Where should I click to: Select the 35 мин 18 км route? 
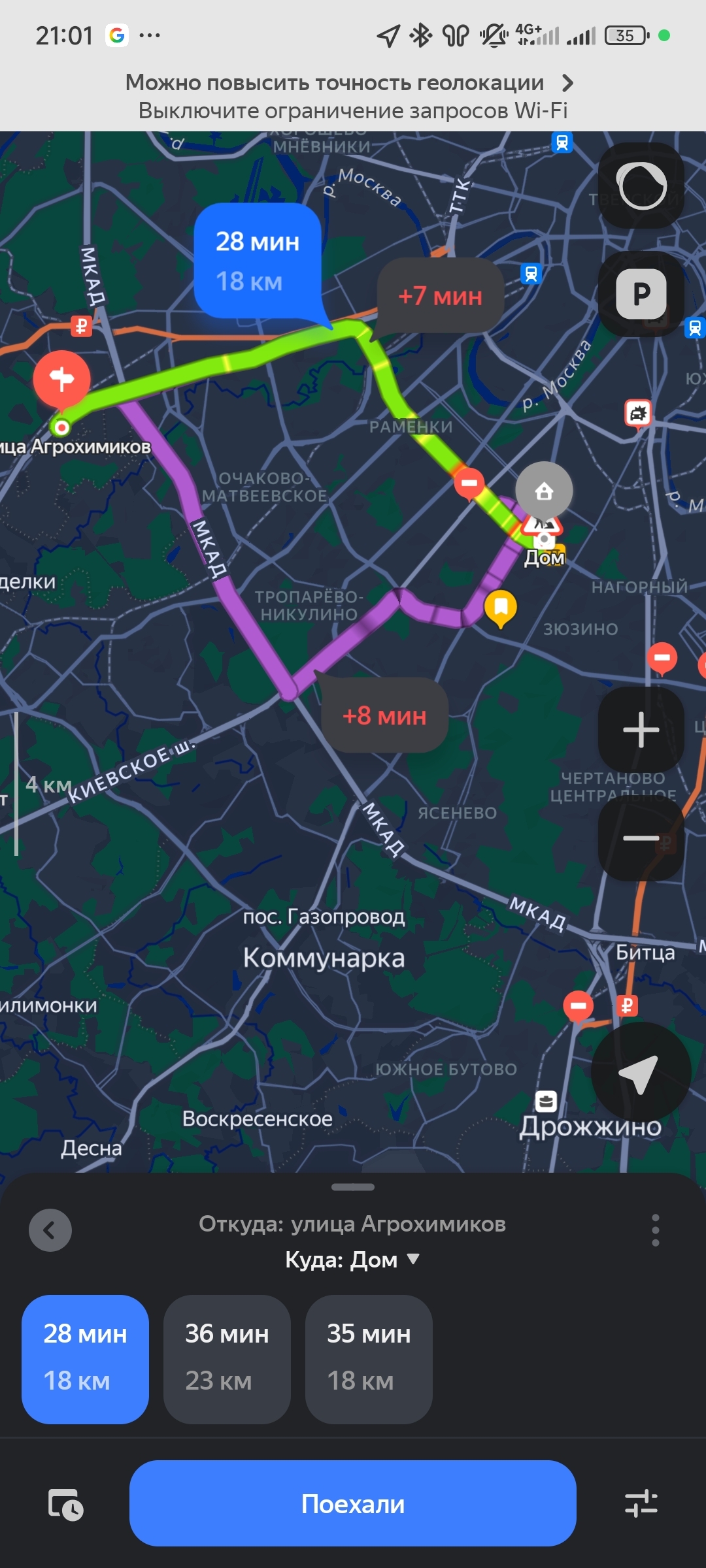point(369,1358)
